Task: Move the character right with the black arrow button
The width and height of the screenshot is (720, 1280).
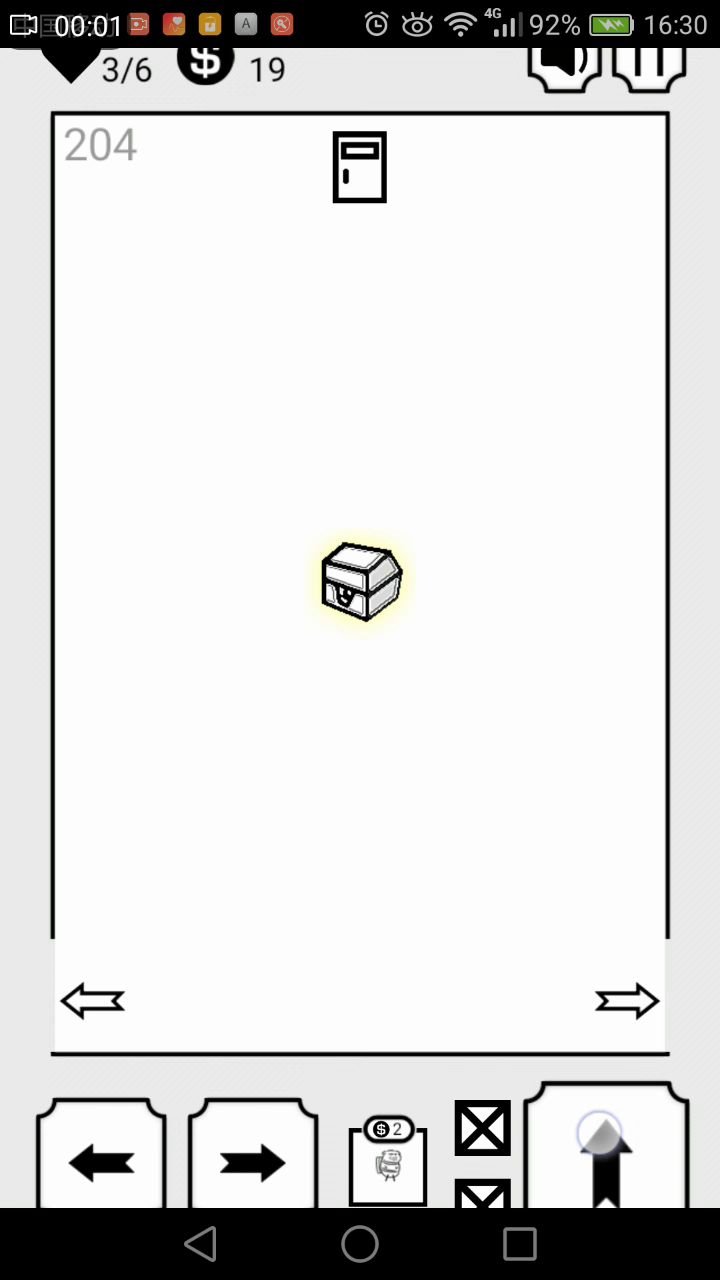Action: pos(253,1160)
